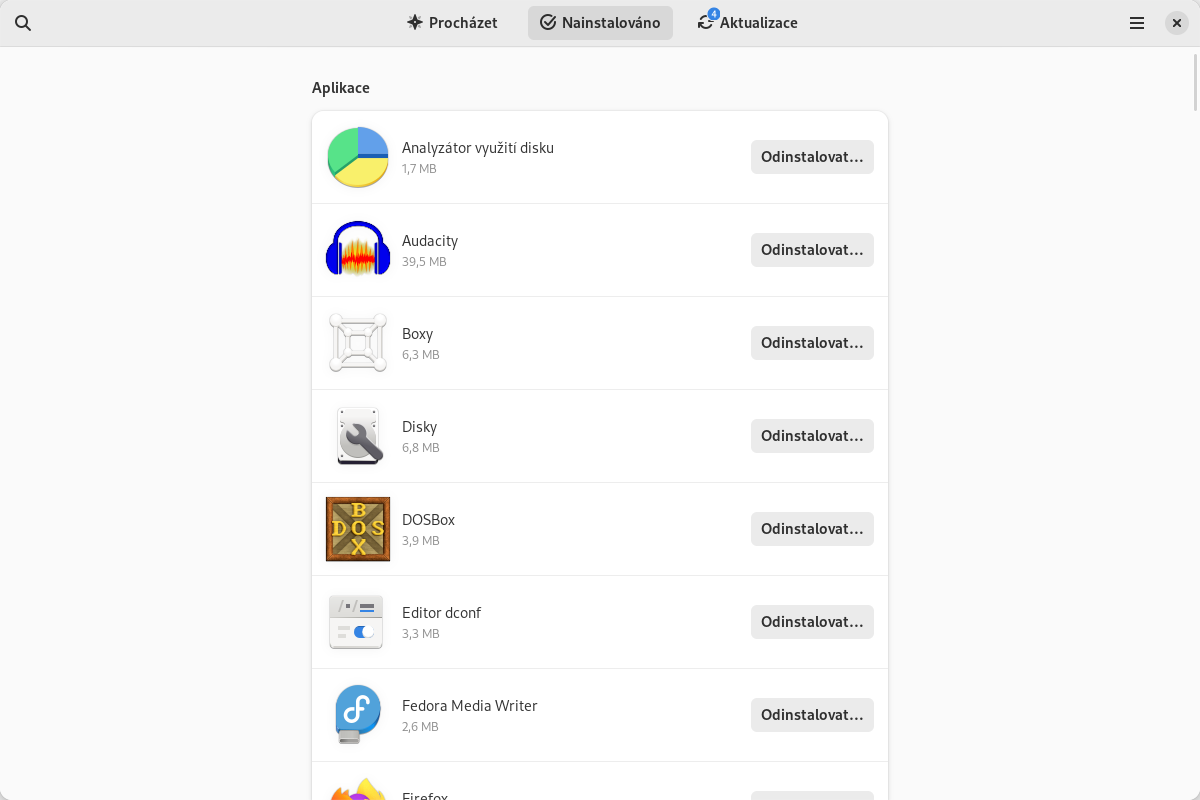Switch to the Aktualizace tab
Viewport: 1200px width, 800px height.
(x=748, y=23)
